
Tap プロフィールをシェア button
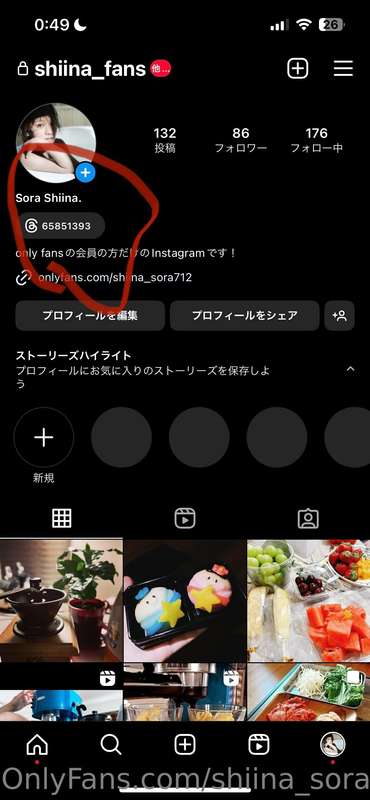(244, 315)
